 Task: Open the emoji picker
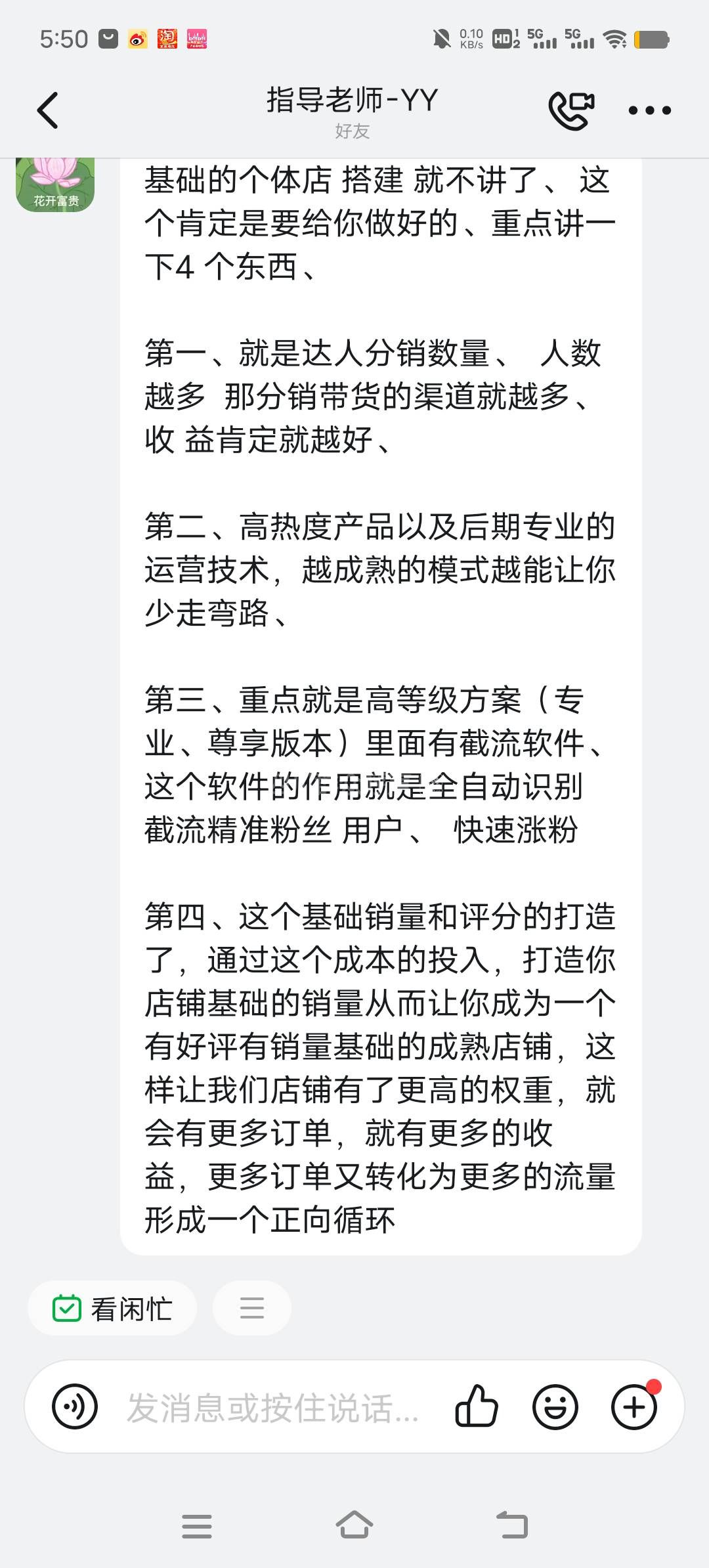[555, 1406]
